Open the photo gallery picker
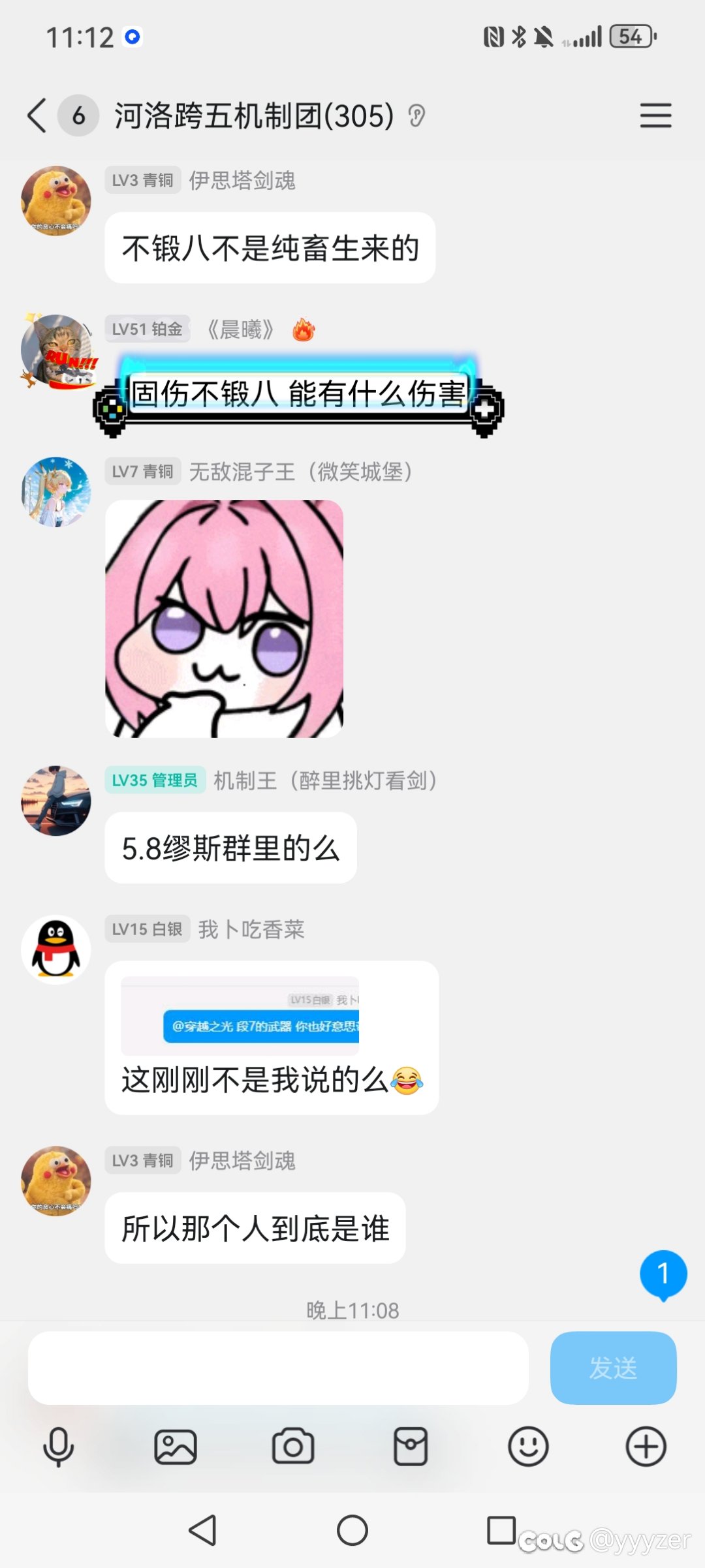This screenshot has height=1568, width=705. (176, 1447)
